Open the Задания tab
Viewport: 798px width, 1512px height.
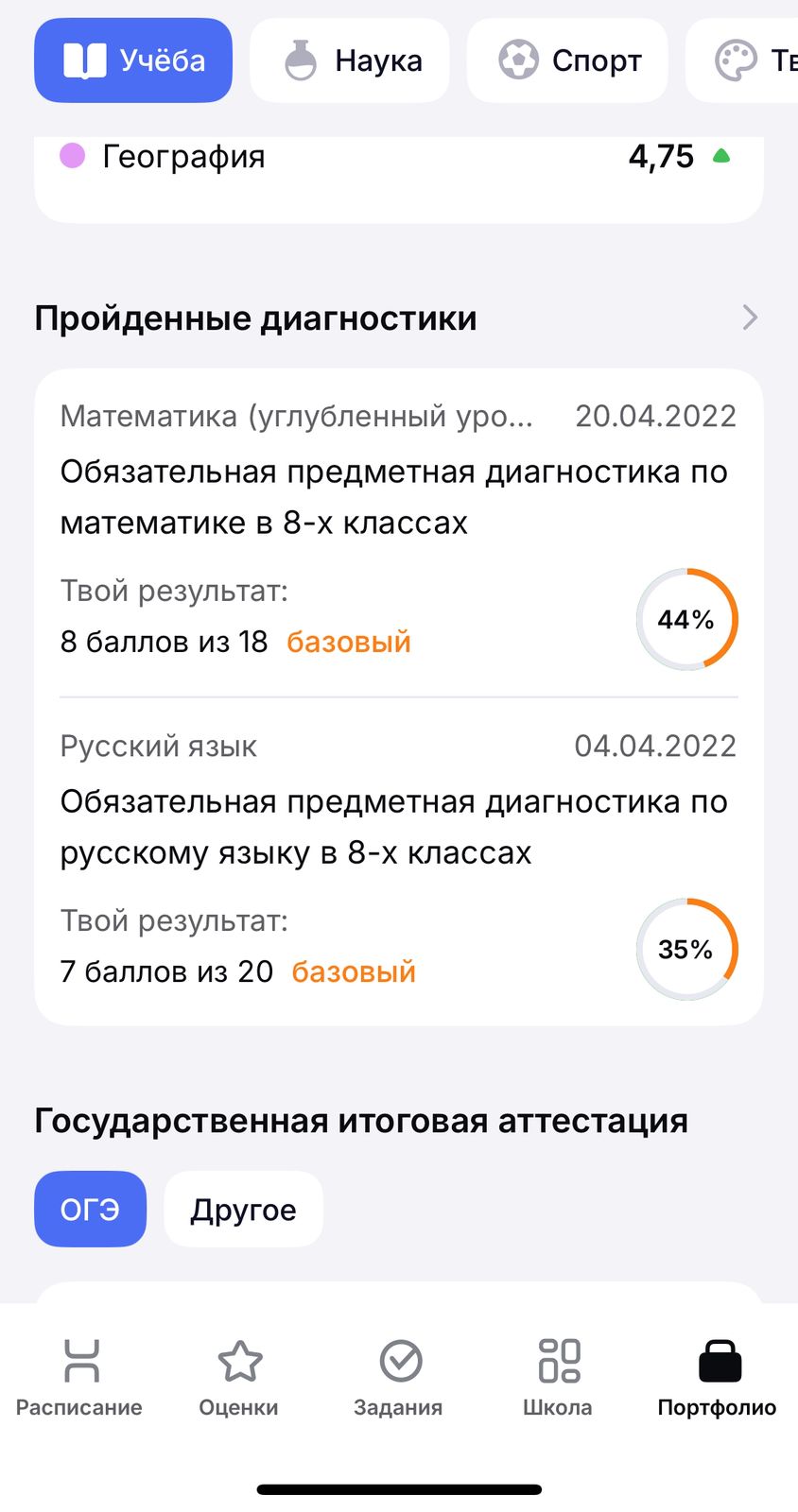point(399,1378)
